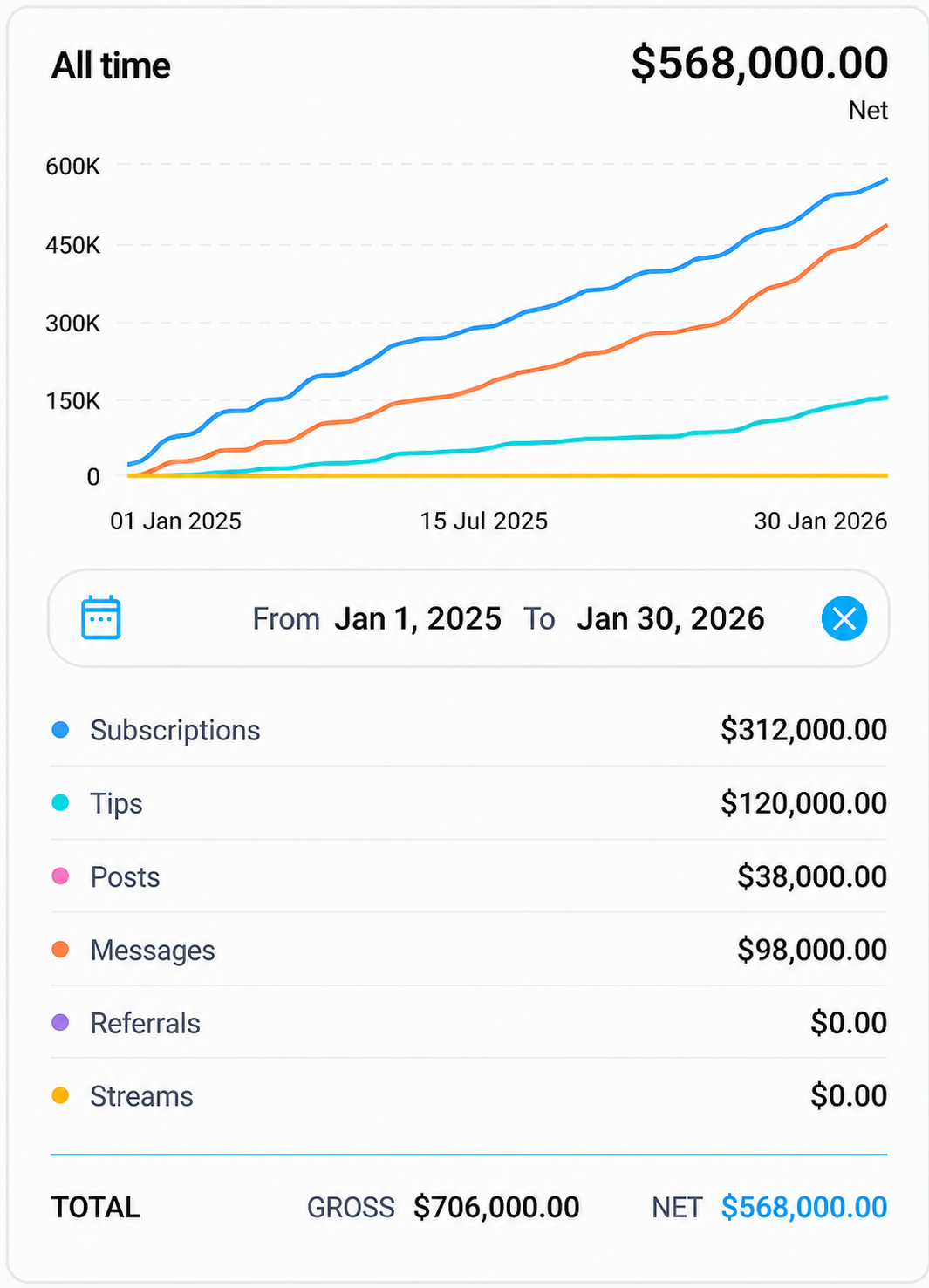This screenshot has width=929, height=1288.
Task: Change the To date Jan 30, 2026
Action: pyautogui.click(x=670, y=619)
